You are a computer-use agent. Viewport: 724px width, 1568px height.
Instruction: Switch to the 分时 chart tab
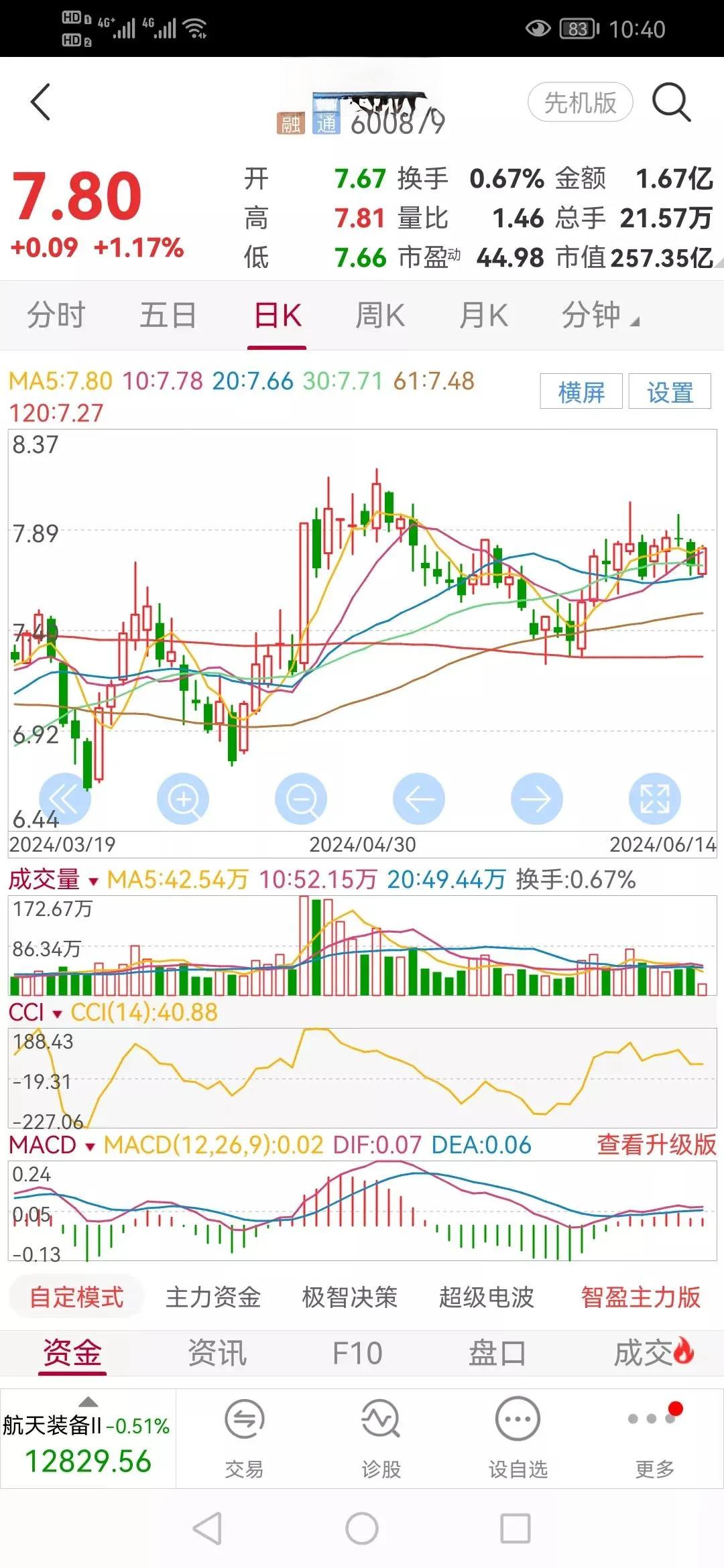pyautogui.click(x=56, y=315)
